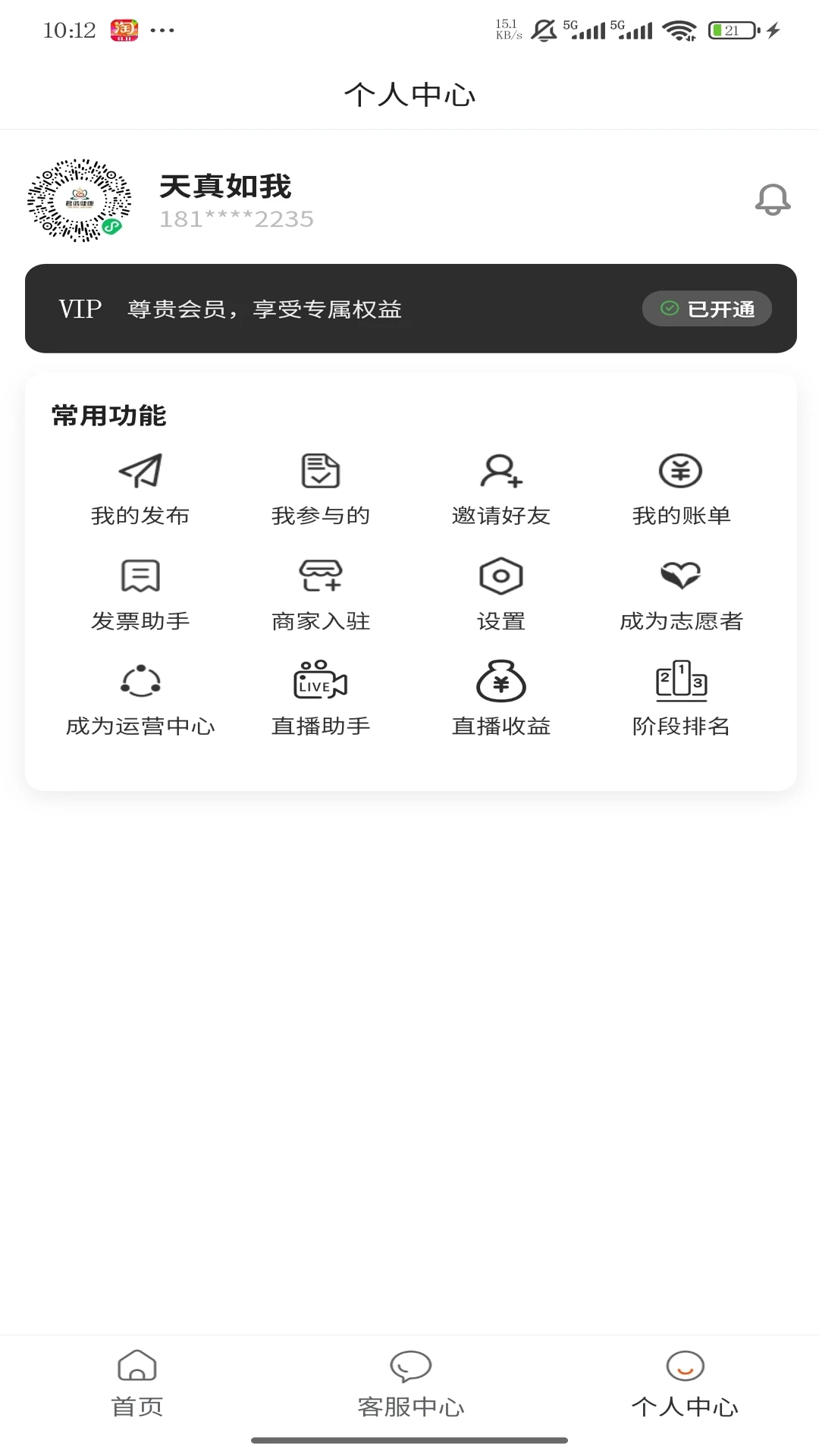Select 我参与的 (My Participation)
819x1456 pixels.
tap(320, 488)
